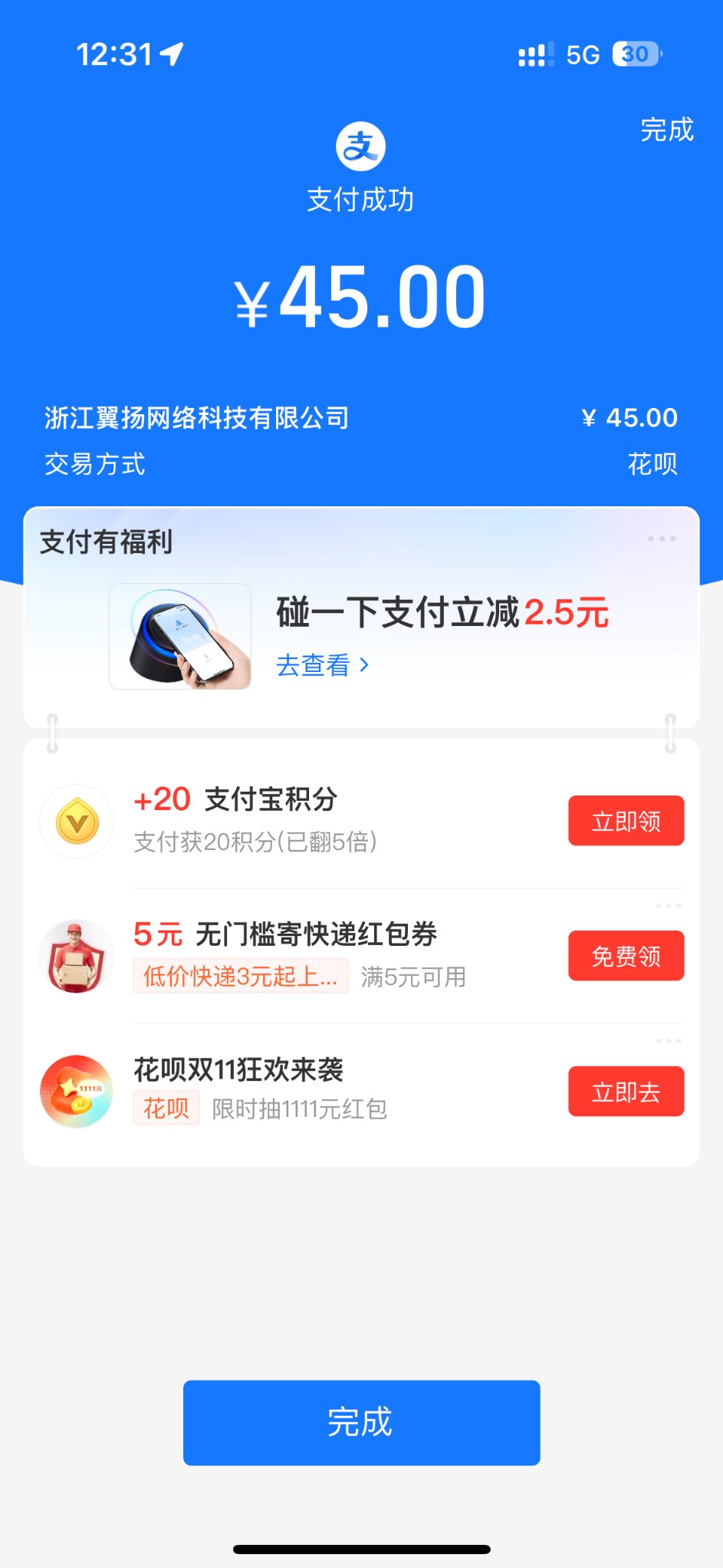The width and height of the screenshot is (723, 1568).
Task: Open options dots above 无门槛寄快递红包券
Action: click(x=668, y=906)
